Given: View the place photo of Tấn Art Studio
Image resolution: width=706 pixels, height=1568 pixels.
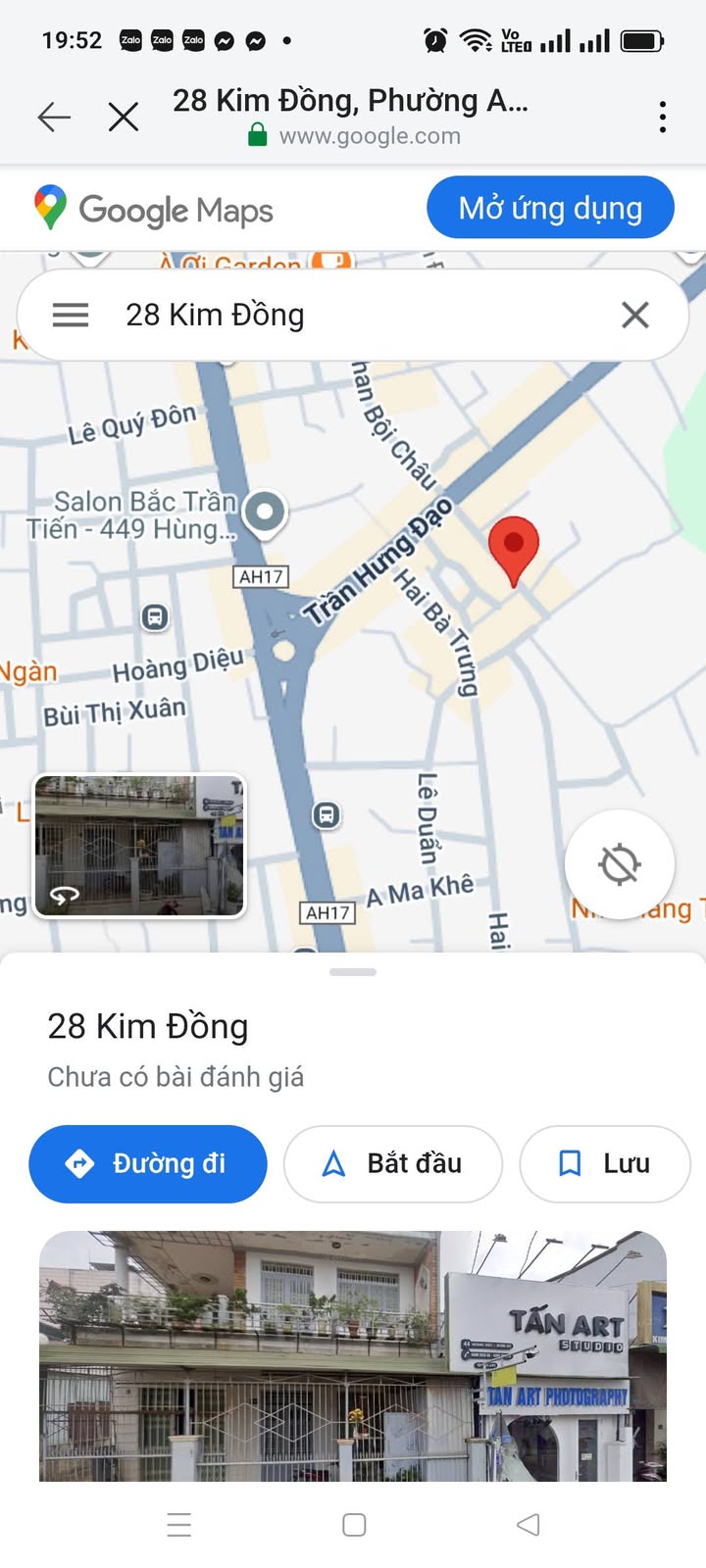Looking at the screenshot, I should coord(353,1356).
